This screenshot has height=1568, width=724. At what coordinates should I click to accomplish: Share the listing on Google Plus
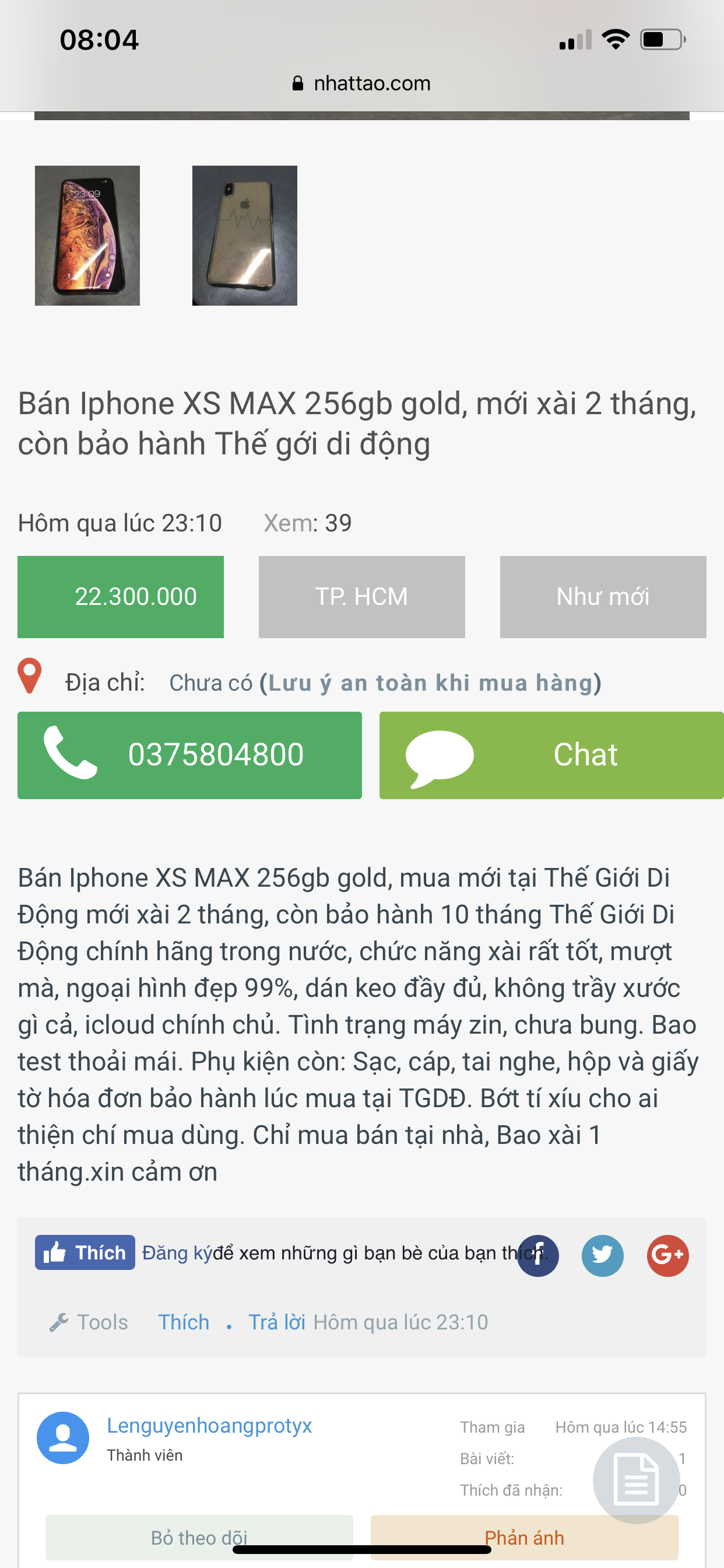click(667, 1255)
